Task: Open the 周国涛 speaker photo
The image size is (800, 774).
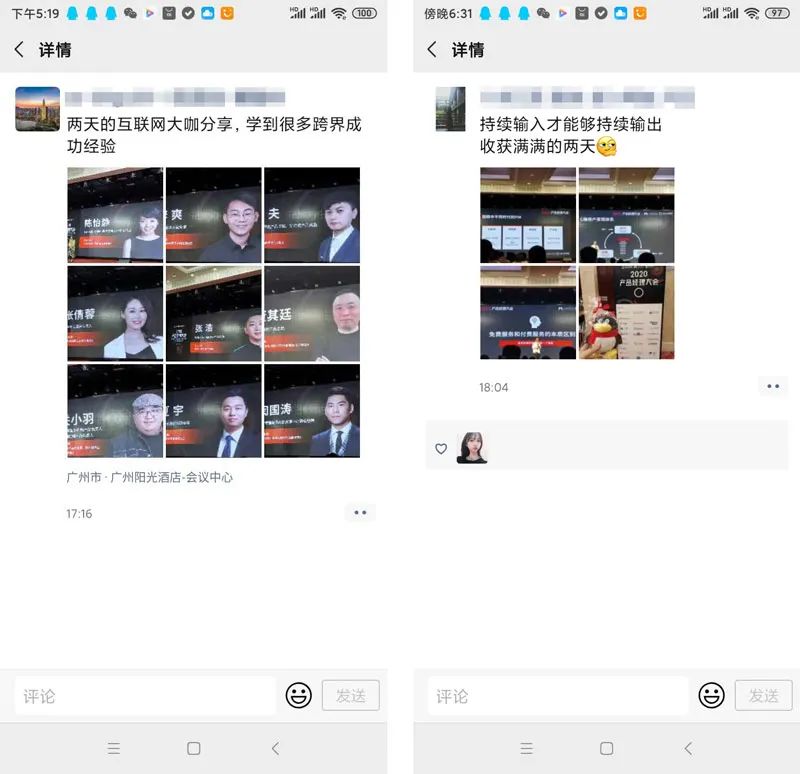Action: 311,411
